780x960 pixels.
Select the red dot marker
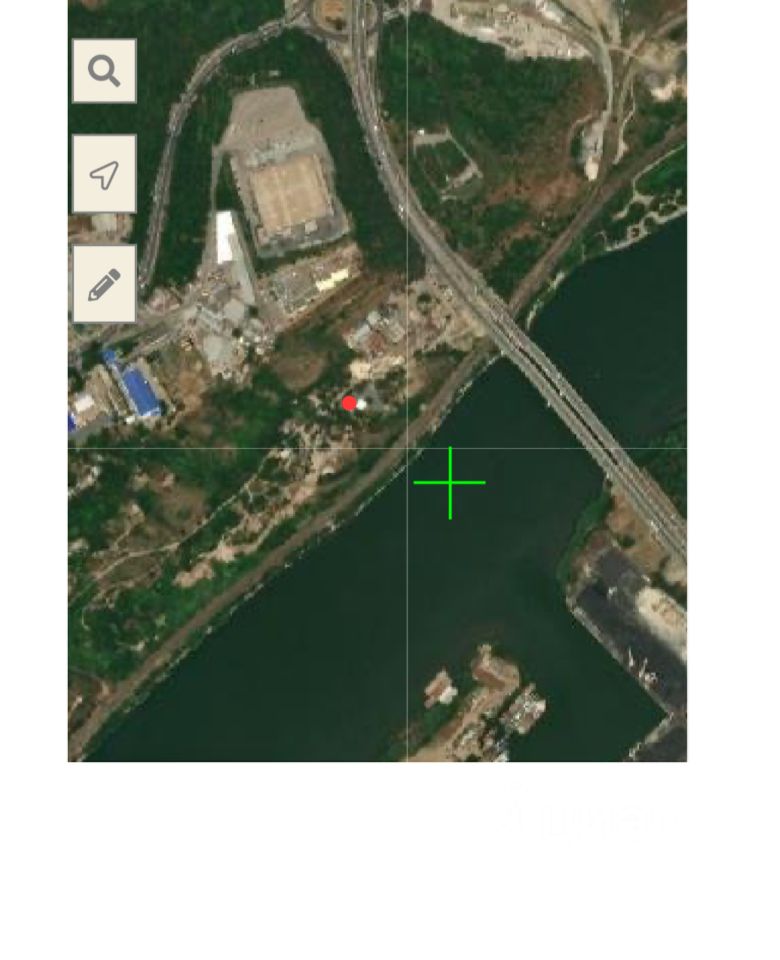[349, 403]
